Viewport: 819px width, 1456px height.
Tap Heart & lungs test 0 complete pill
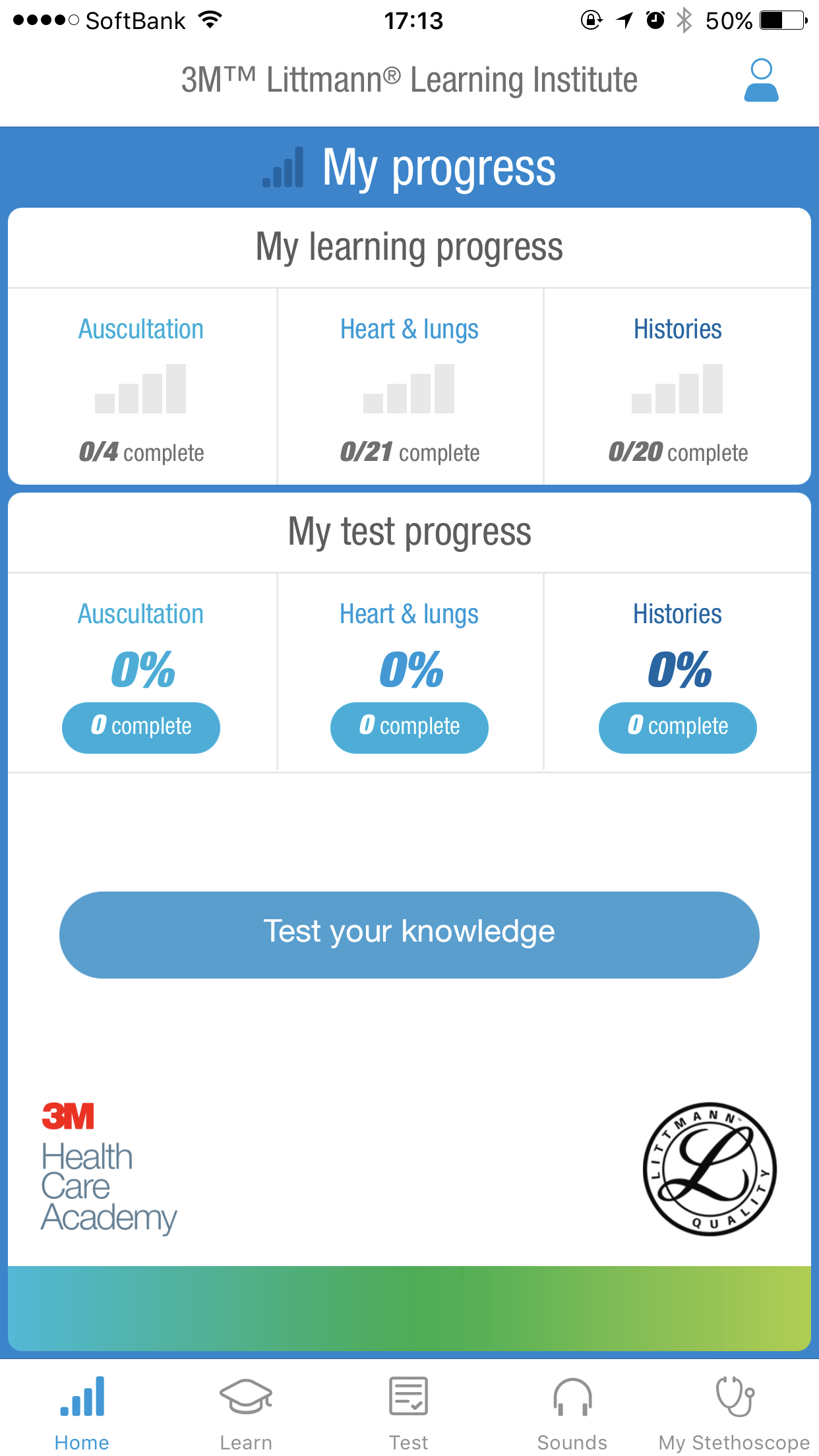[409, 727]
